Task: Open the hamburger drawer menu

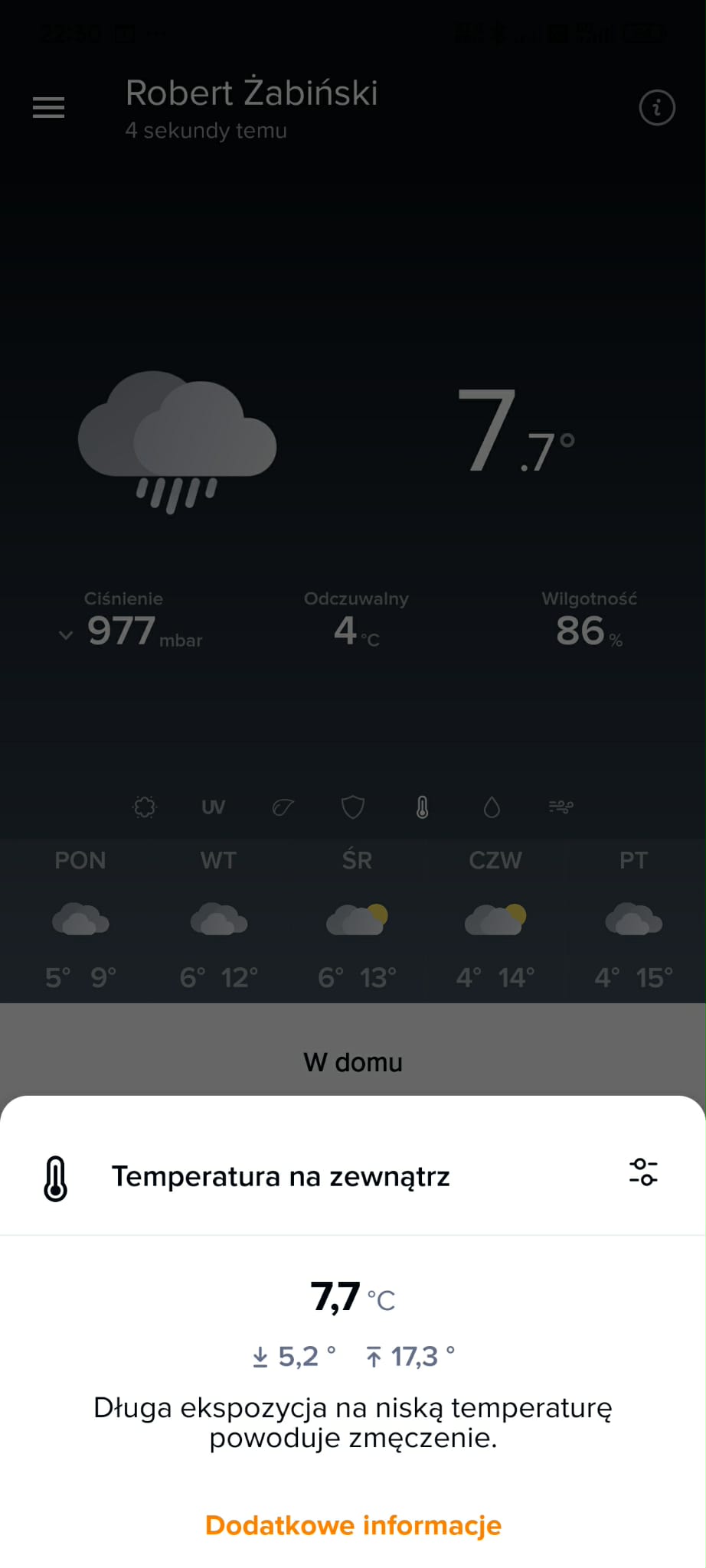Action: click(x=48, y=108)
